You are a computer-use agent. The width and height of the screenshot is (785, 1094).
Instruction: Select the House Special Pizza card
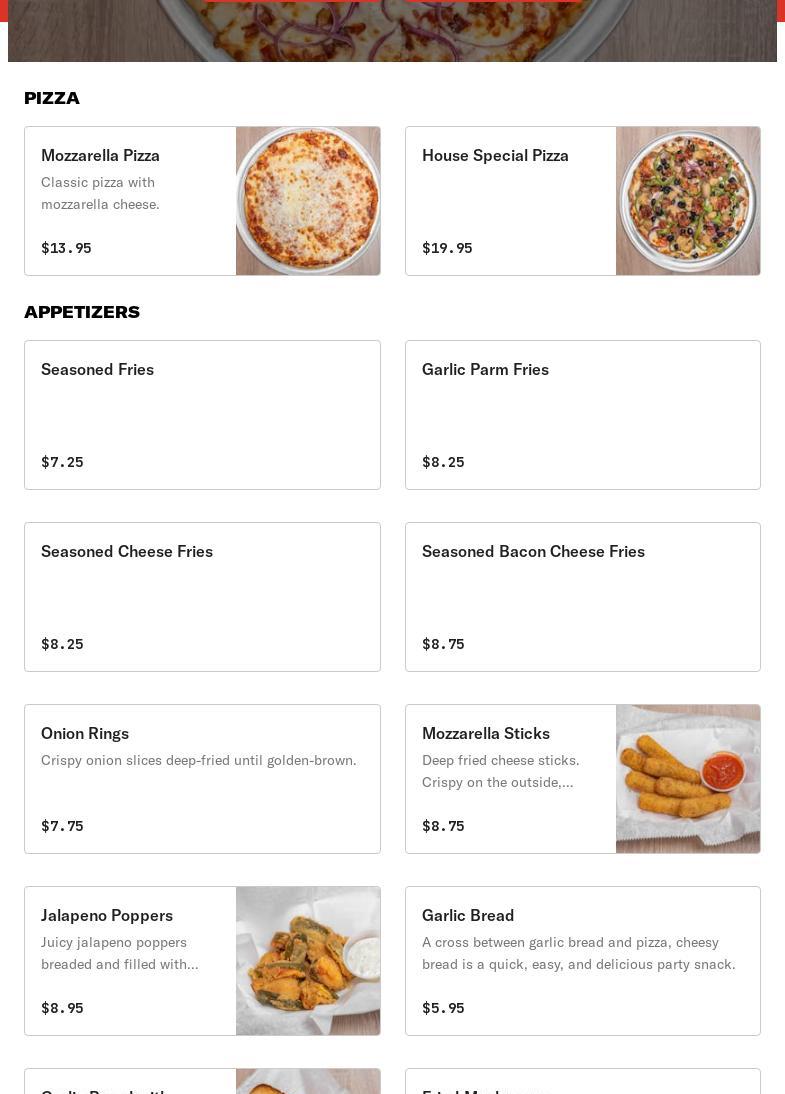click(582, 201)
